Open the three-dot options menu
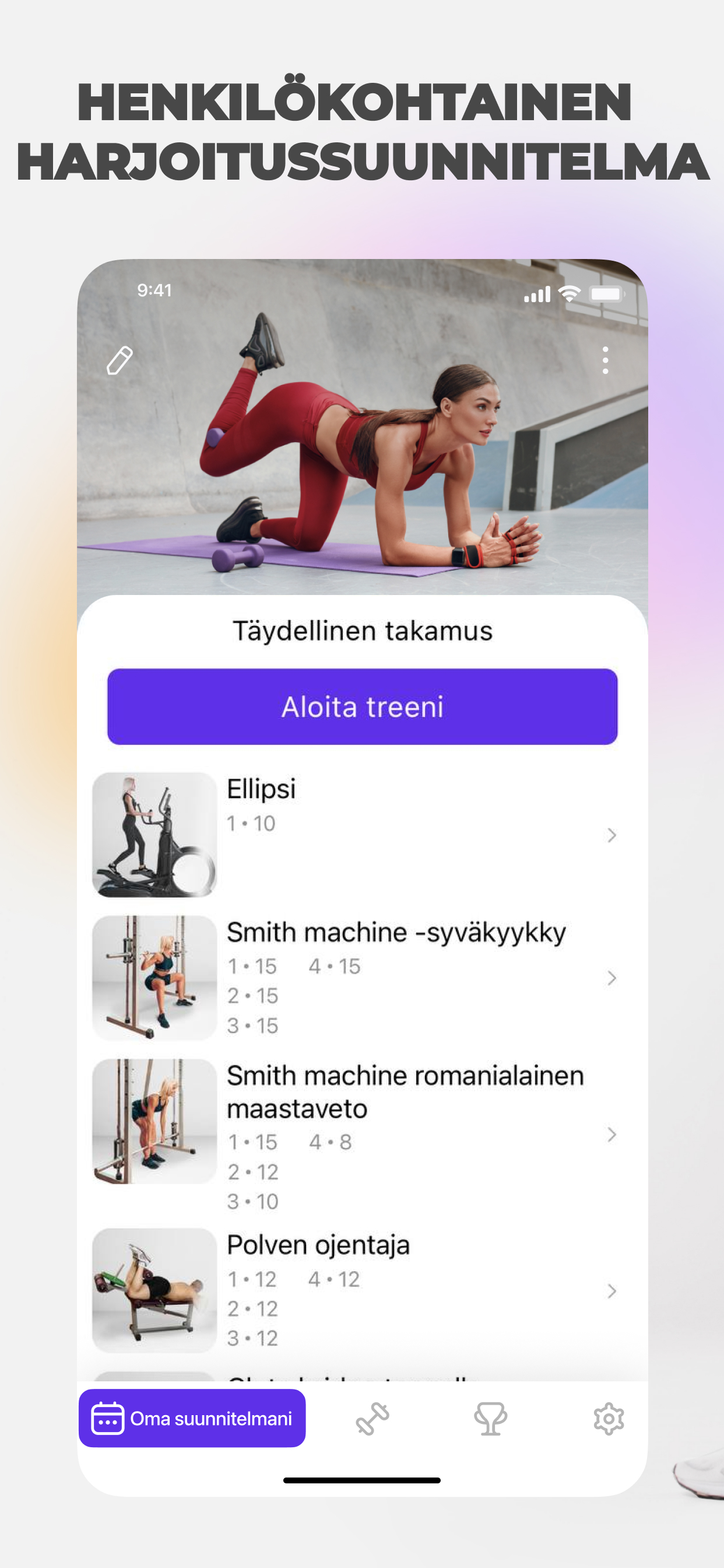724x1568 pixels. point(605,359)
